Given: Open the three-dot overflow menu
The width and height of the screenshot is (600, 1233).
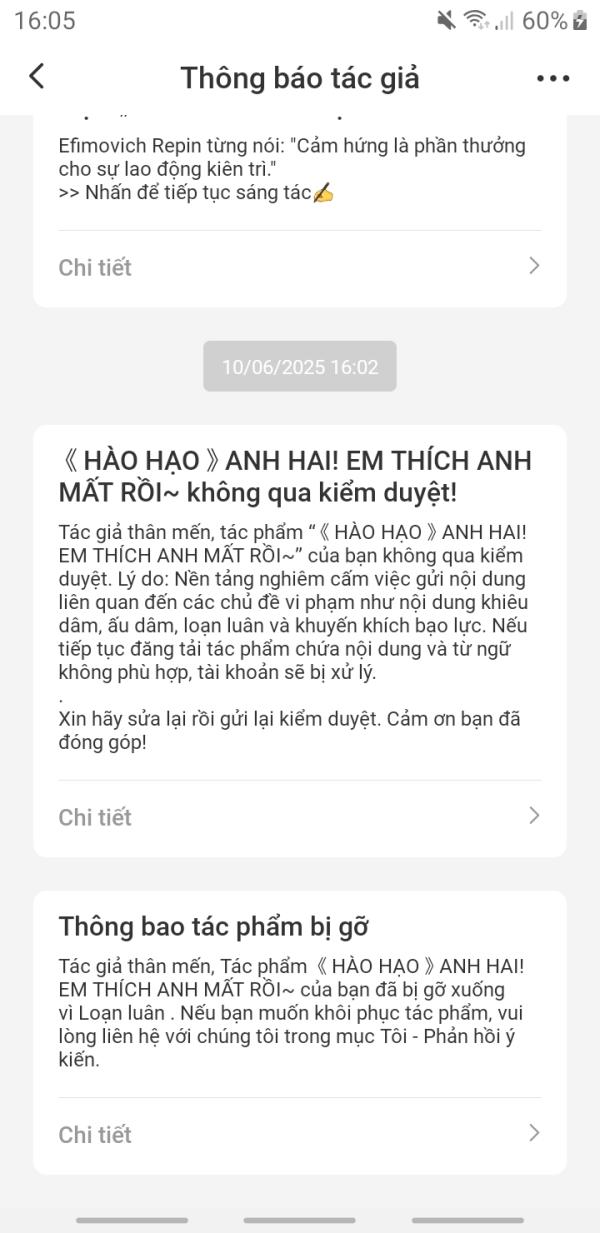Looking at the screenshot, I should (553, 78).
